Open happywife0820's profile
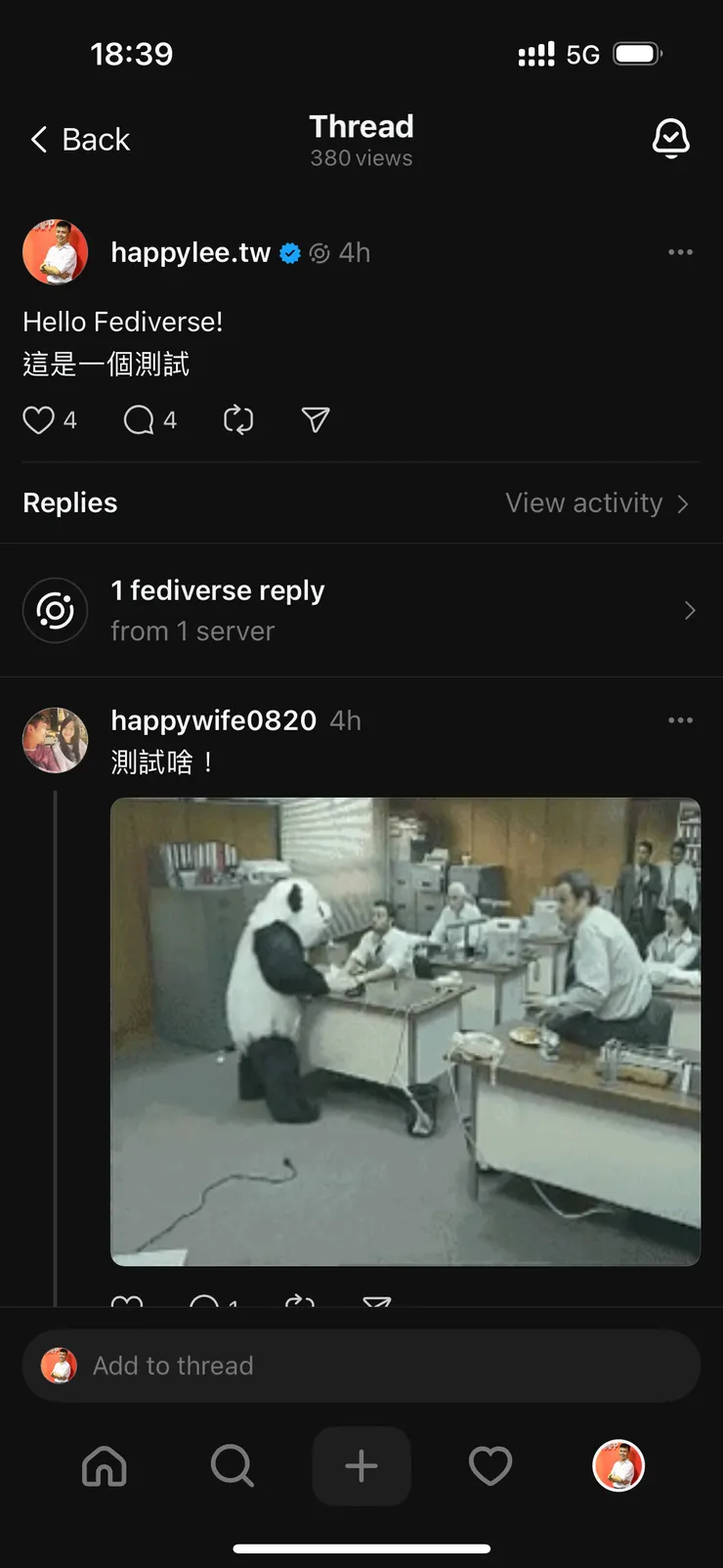Screen dimensions: 723x1568 [x=56, y=740]
